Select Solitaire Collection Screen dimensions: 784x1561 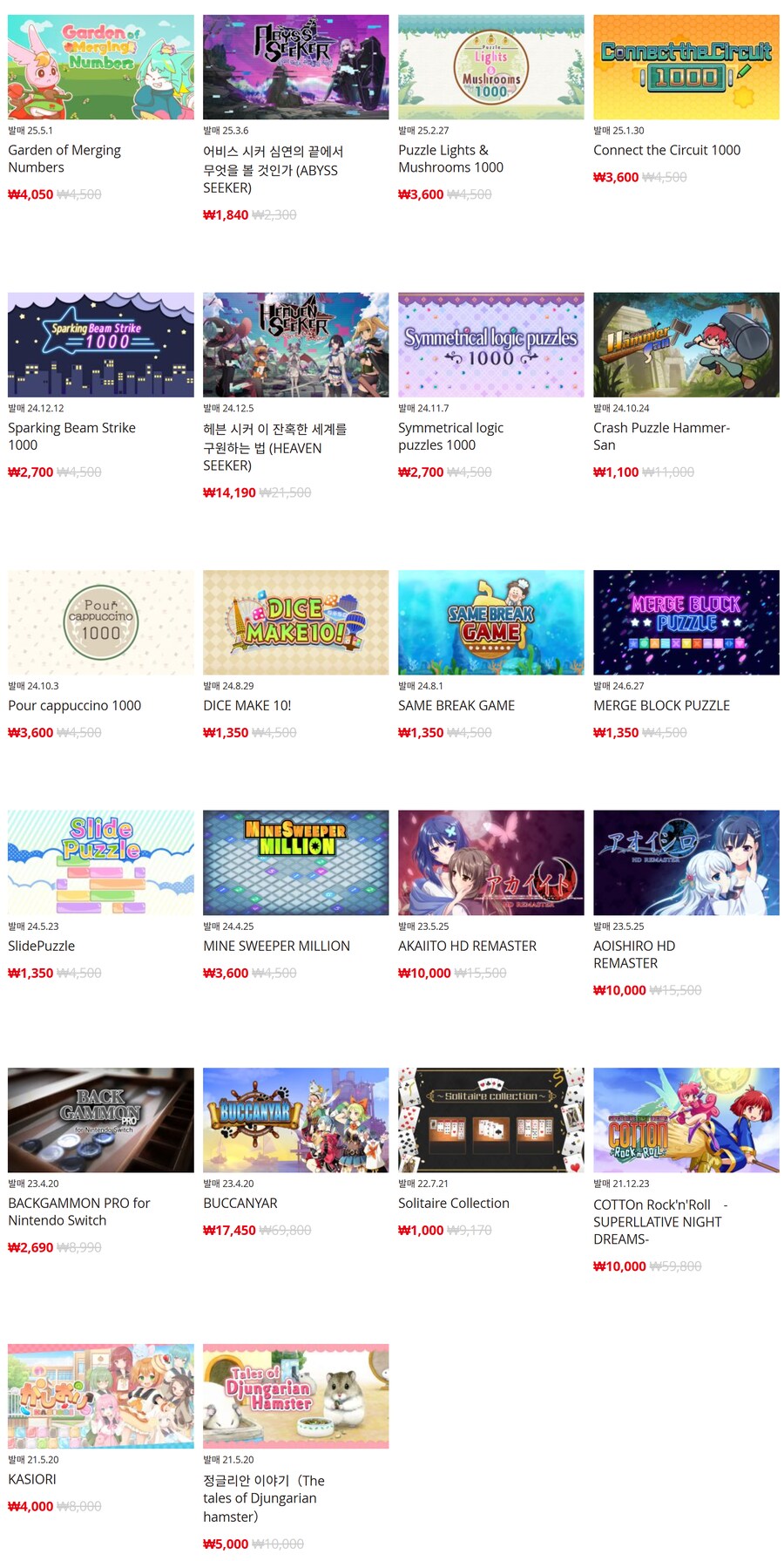(490, 1119)
